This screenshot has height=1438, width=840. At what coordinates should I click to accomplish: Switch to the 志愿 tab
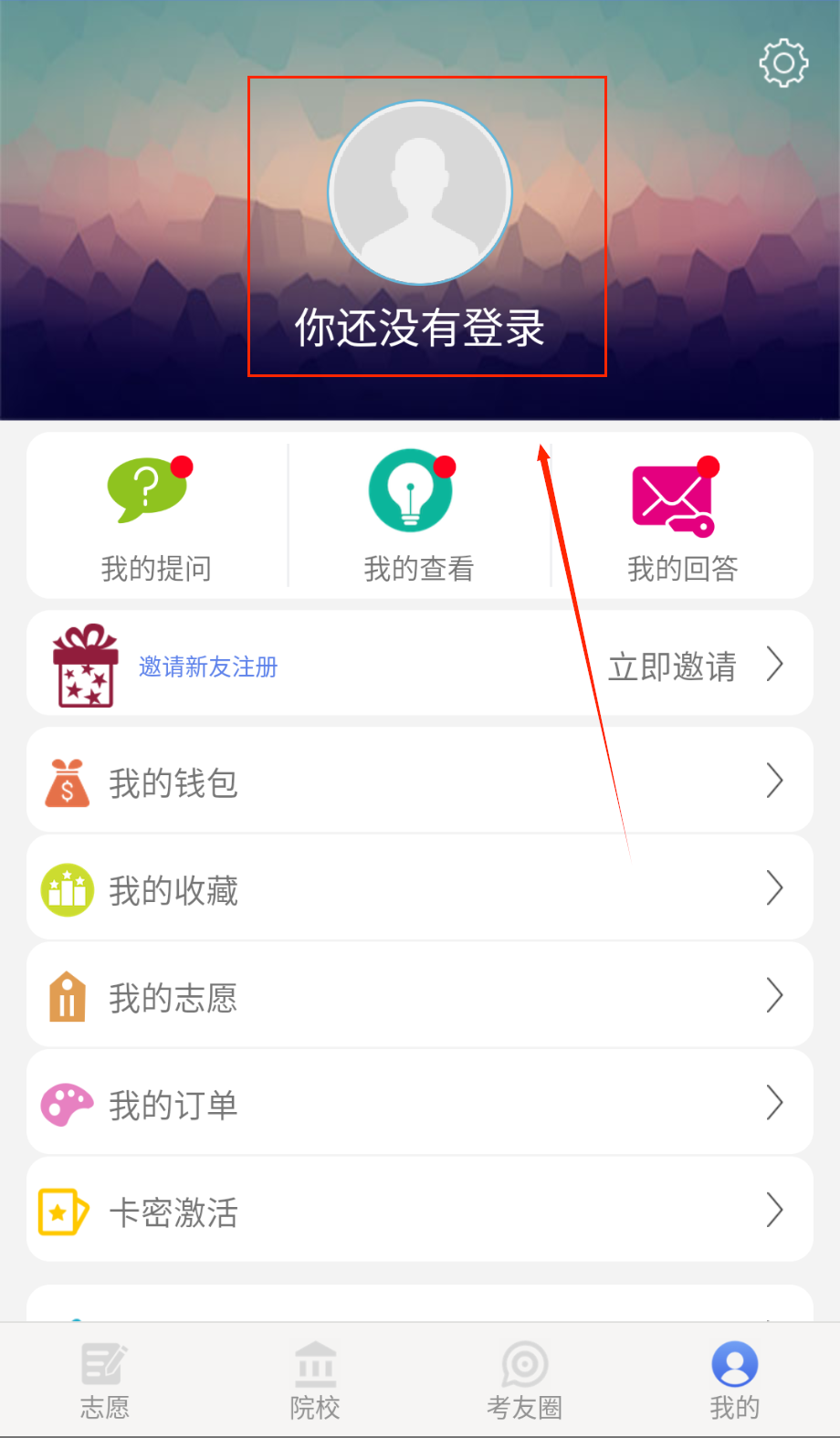[105, 1380]
